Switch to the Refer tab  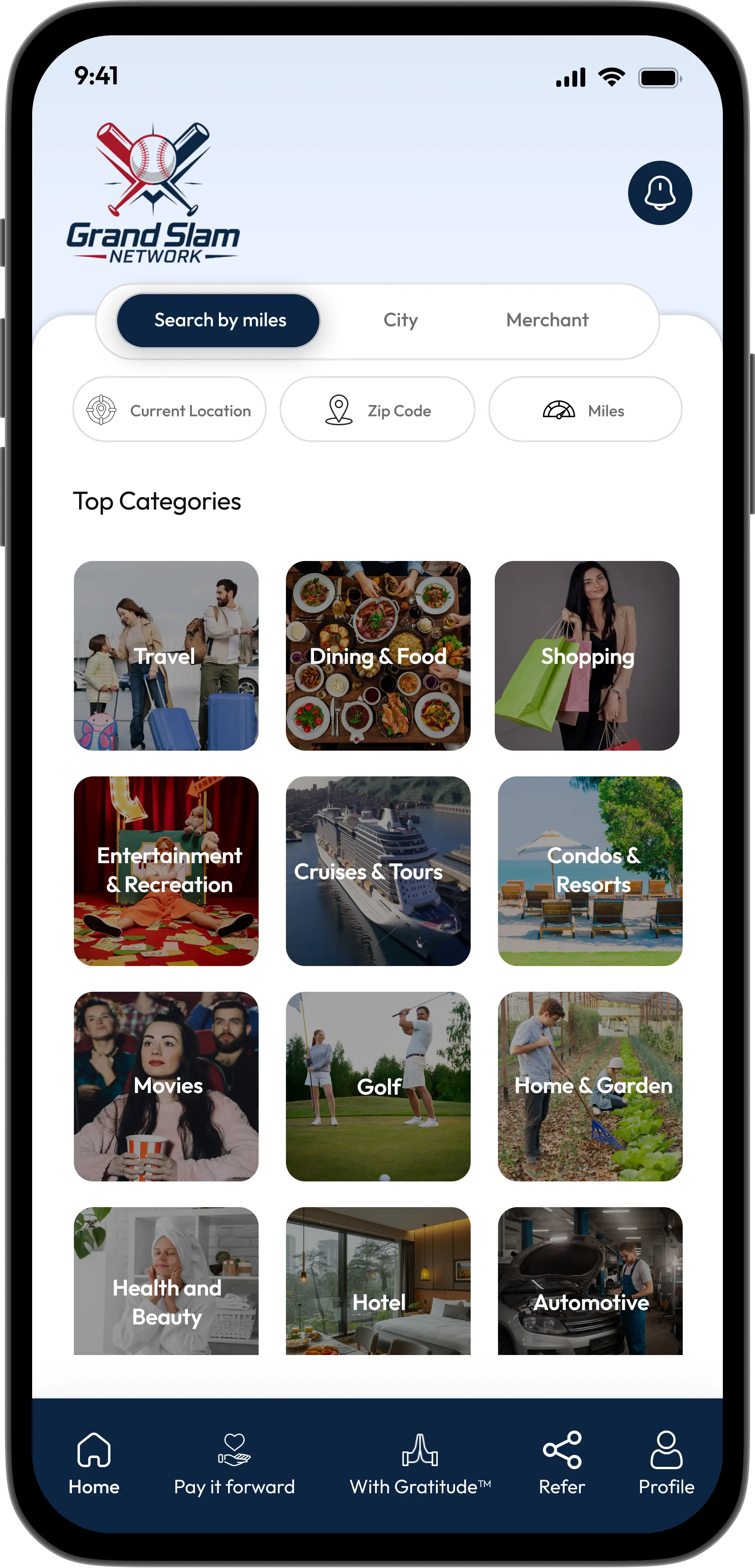[561, 1464]
